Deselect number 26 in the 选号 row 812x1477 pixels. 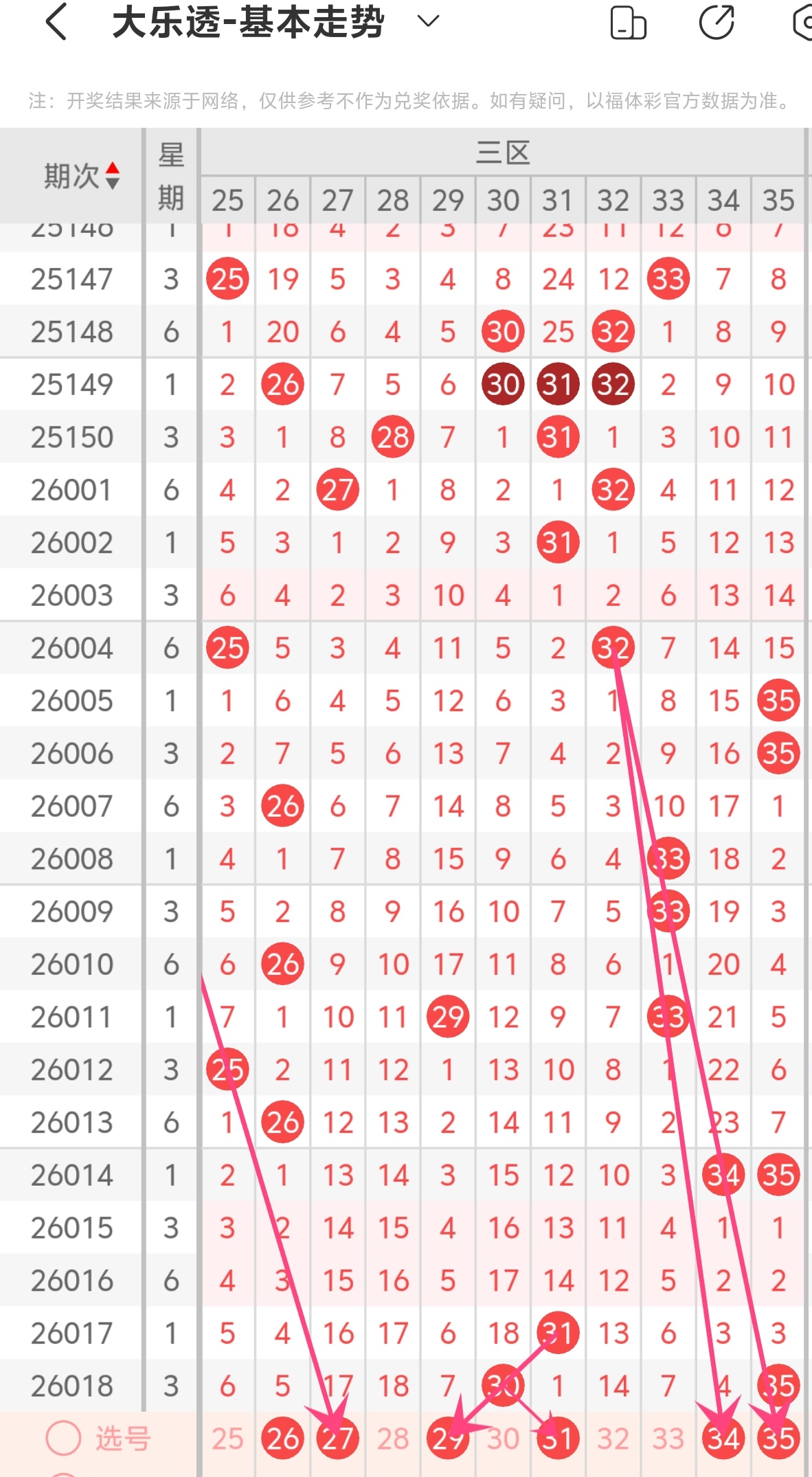(282, 1438)
